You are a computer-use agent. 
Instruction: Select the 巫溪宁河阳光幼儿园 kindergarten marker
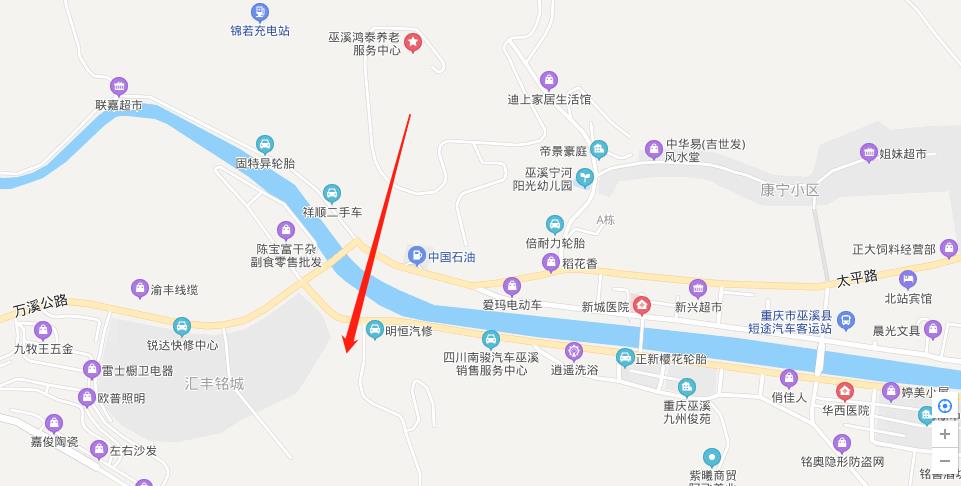(x=585, y=178)
